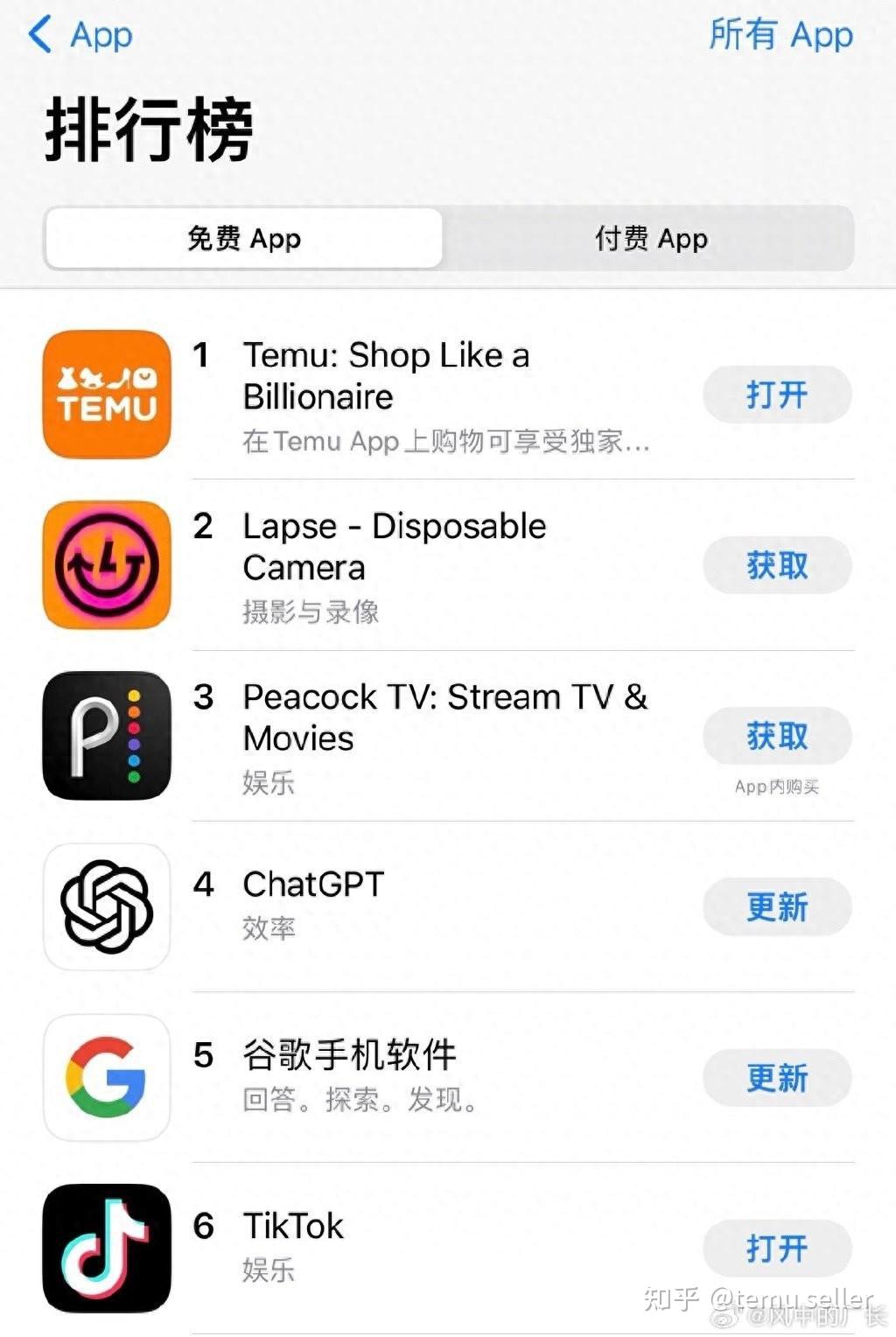
Task: Tap 获取 for Lapse Disposable Camera
Action: 777,565
